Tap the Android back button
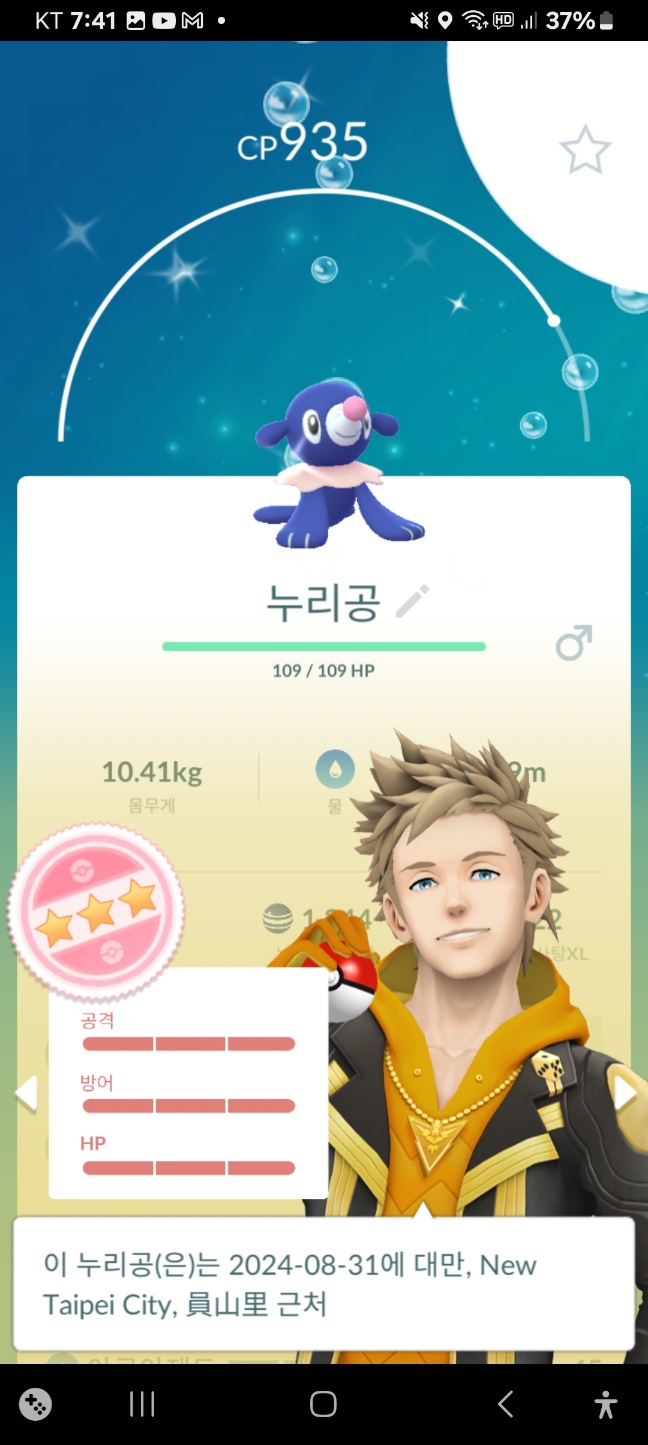This screenshot has width=648, height=1445. [x=505, y=1404]
